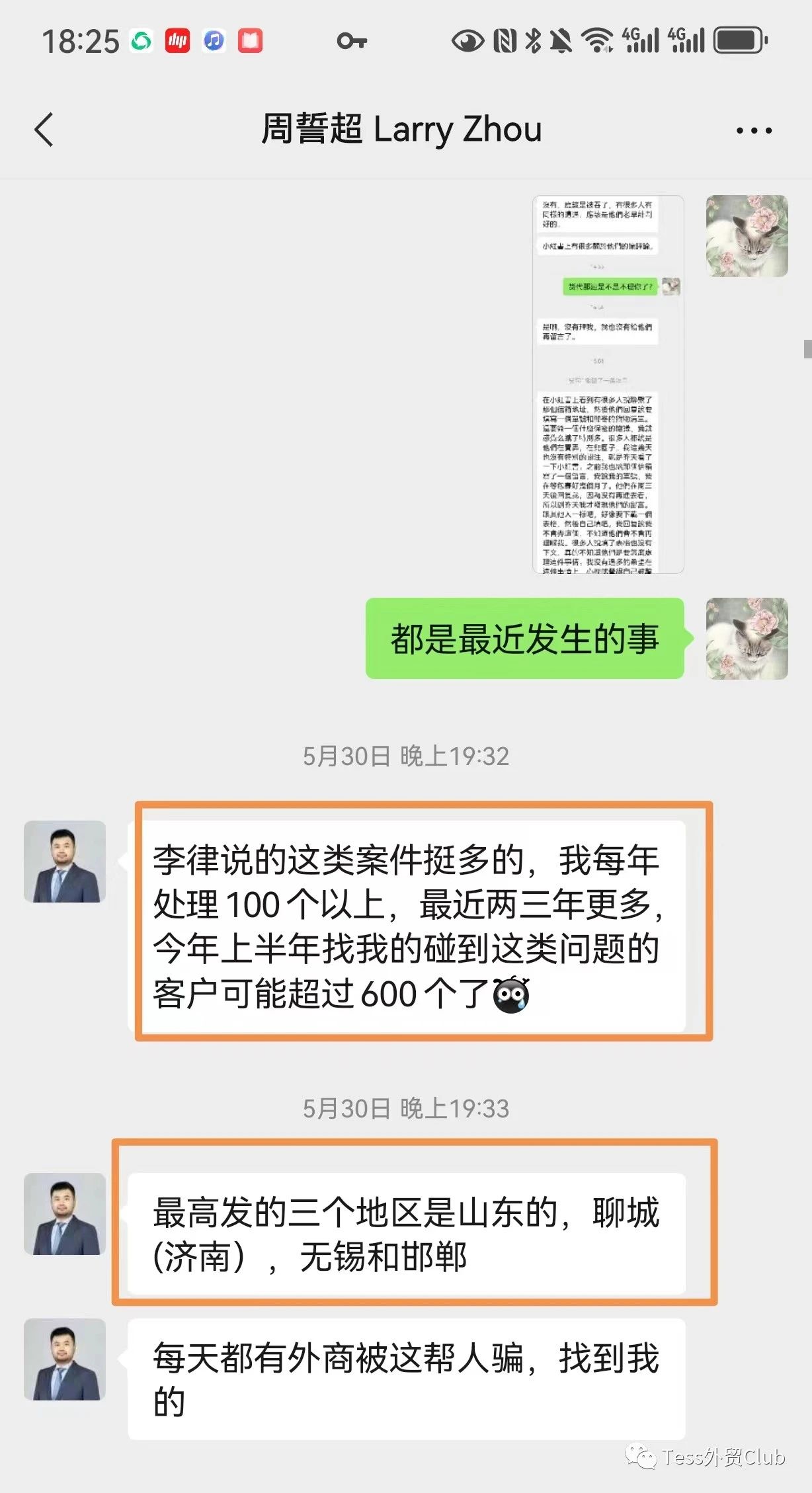Go back to the chat list

[44, 130]
